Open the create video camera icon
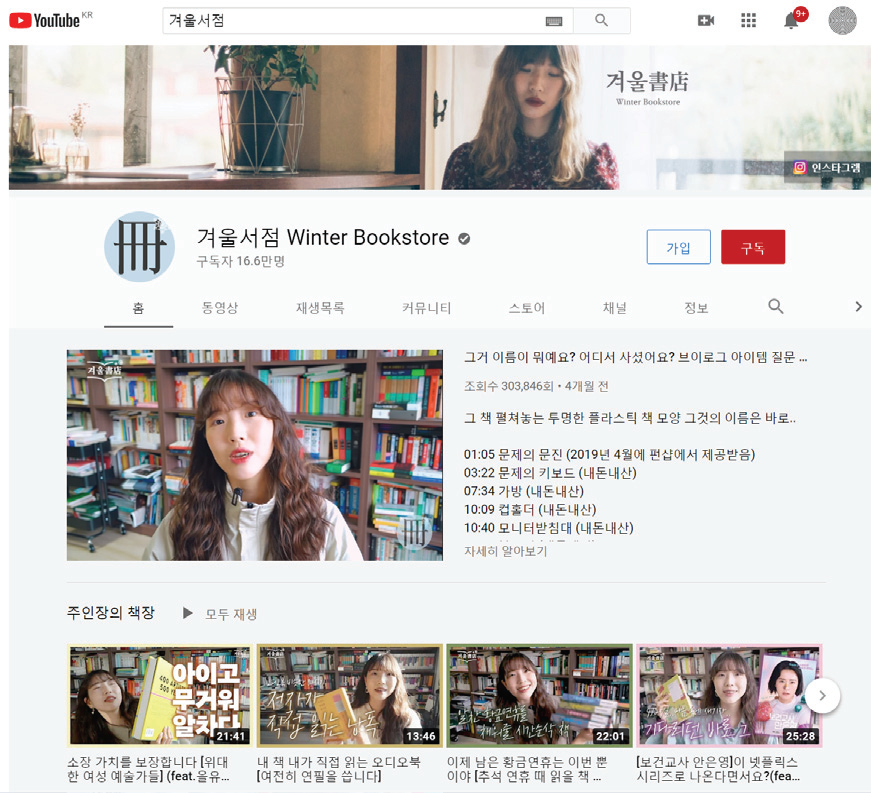Image resolution: width=871 pixels, height=793 pixels. [706, 20]
